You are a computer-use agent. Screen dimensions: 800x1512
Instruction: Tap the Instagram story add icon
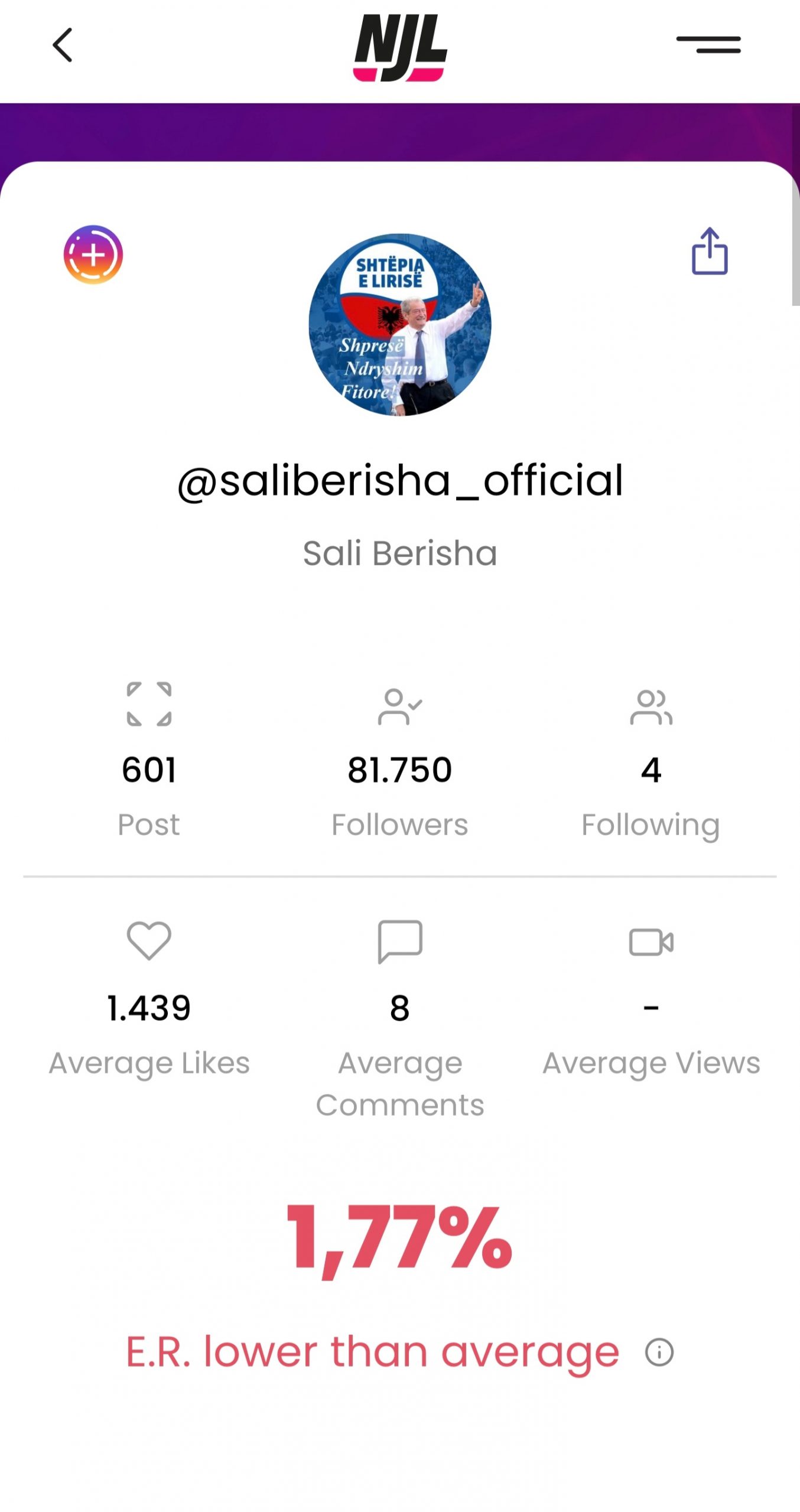click(x=93, y=255)
